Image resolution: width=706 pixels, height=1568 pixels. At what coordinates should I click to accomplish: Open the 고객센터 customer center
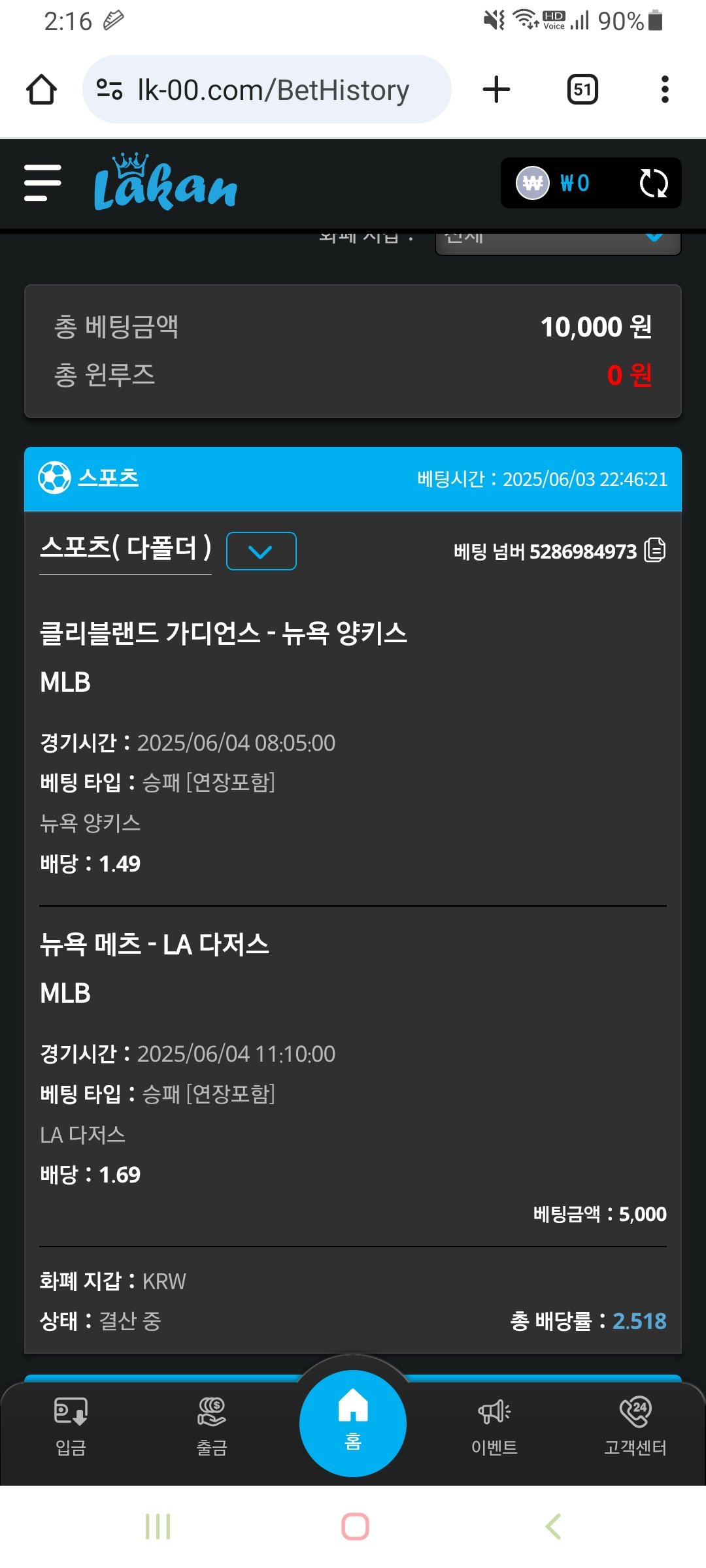pyautogui.click(x=635, y=1426)
